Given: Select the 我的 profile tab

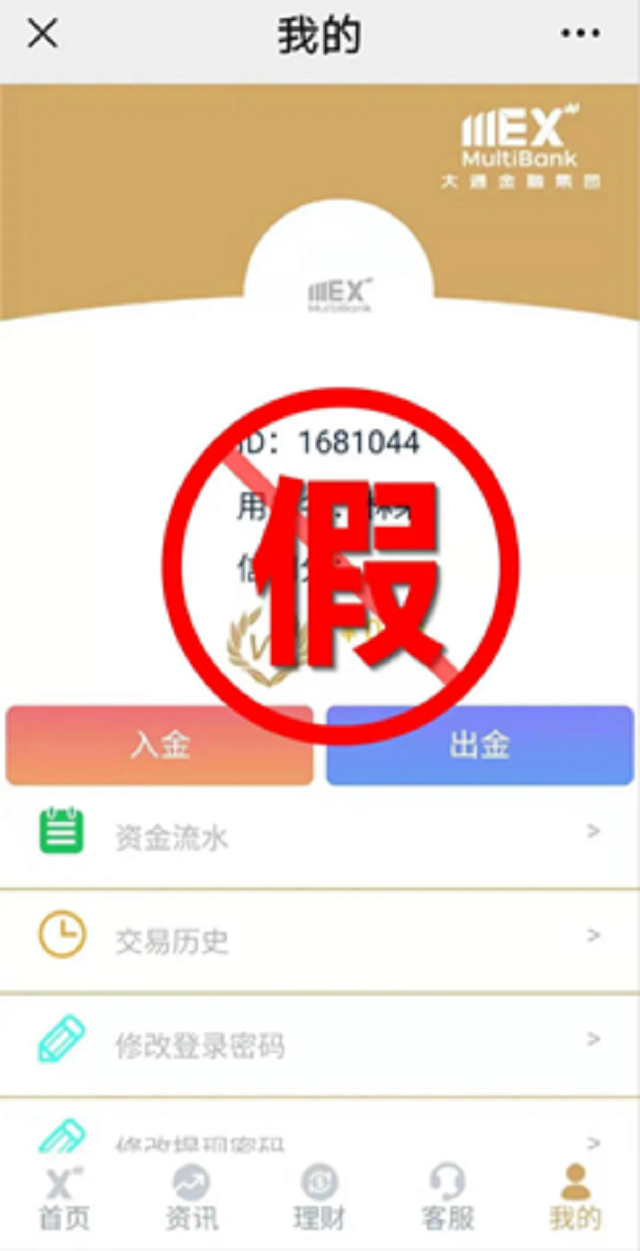Looking at the screenshot, I should click(x=575, y=1198).
